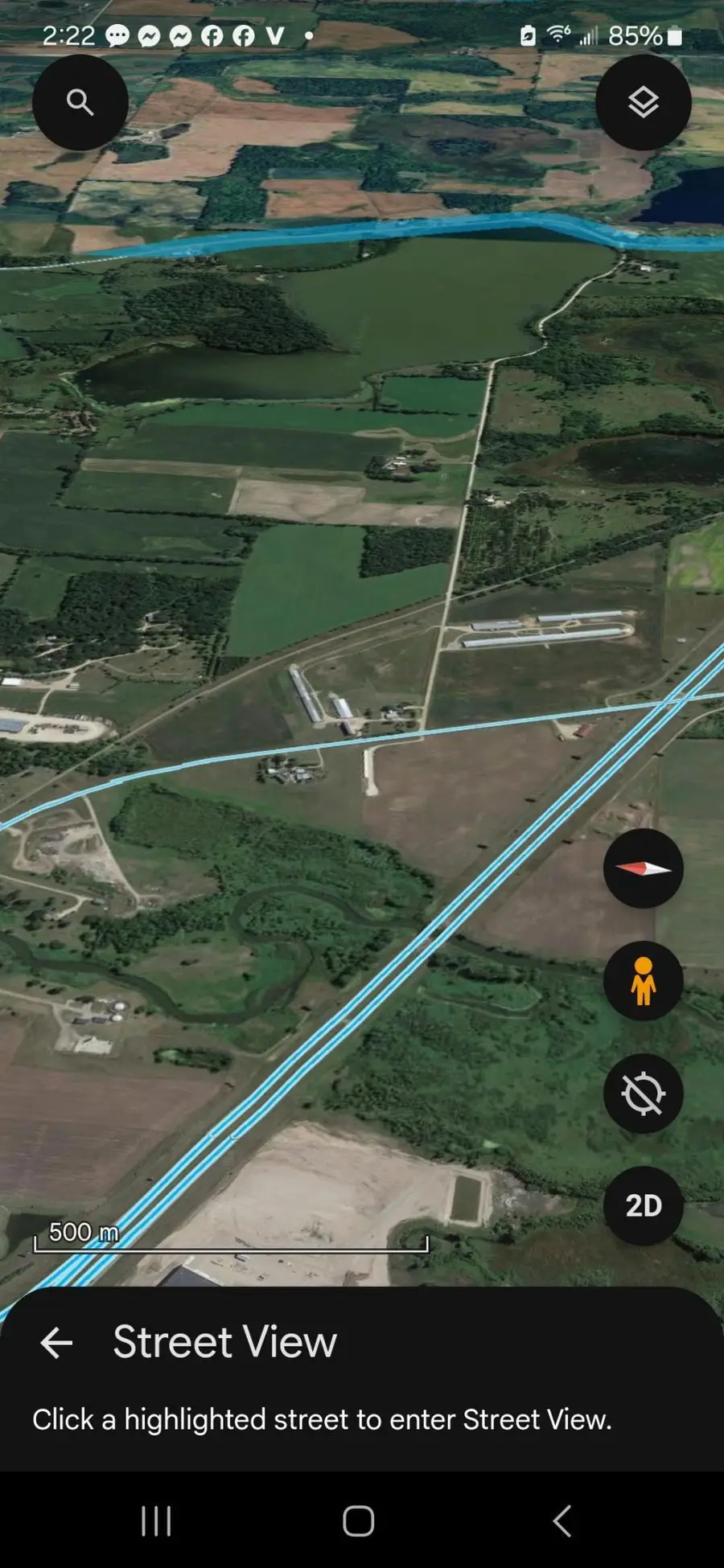Tap the compass to reset north
The image size is (724, 1568).
(643, 868)
